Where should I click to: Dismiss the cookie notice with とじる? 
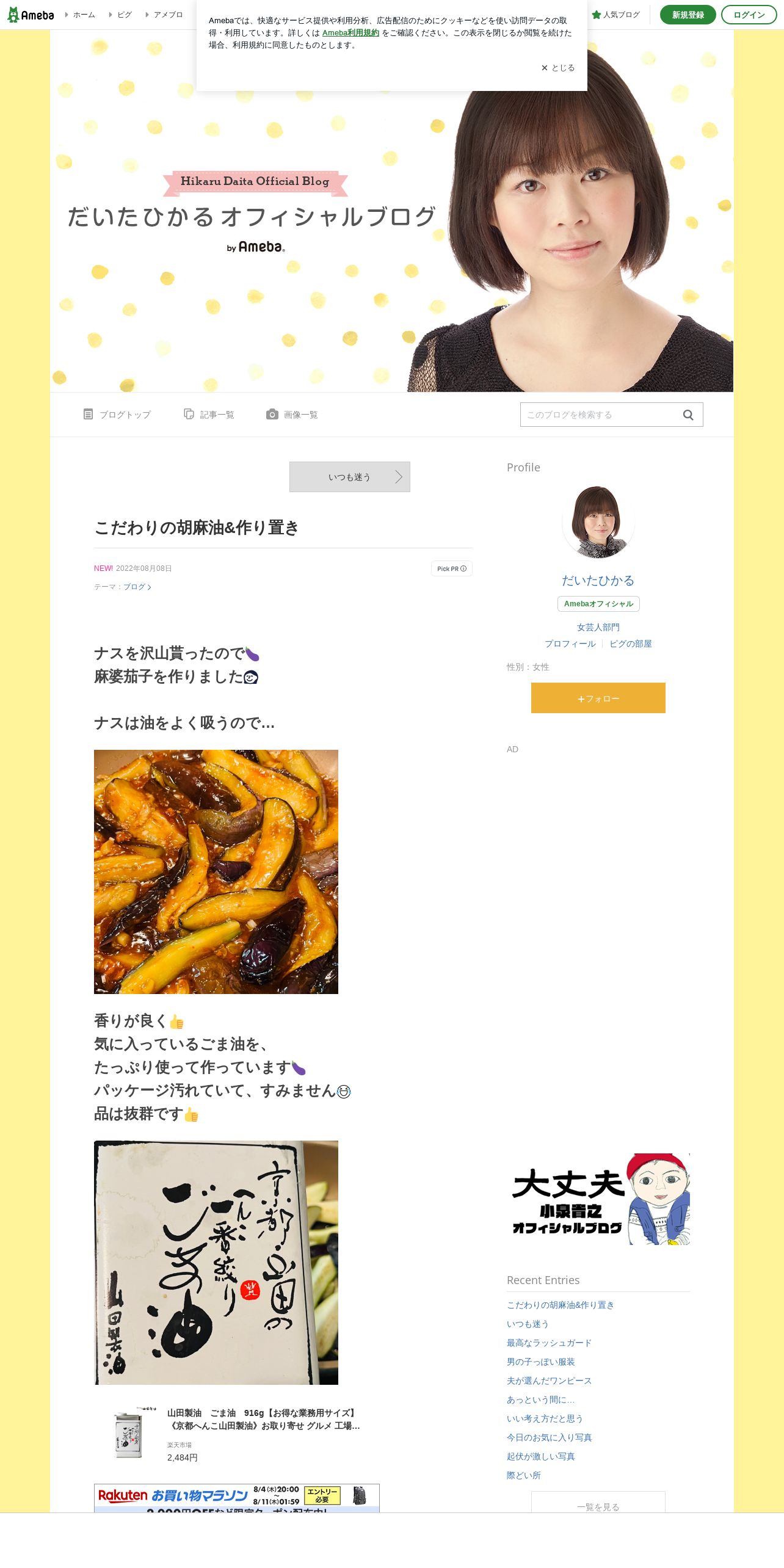tap(558, 68)
